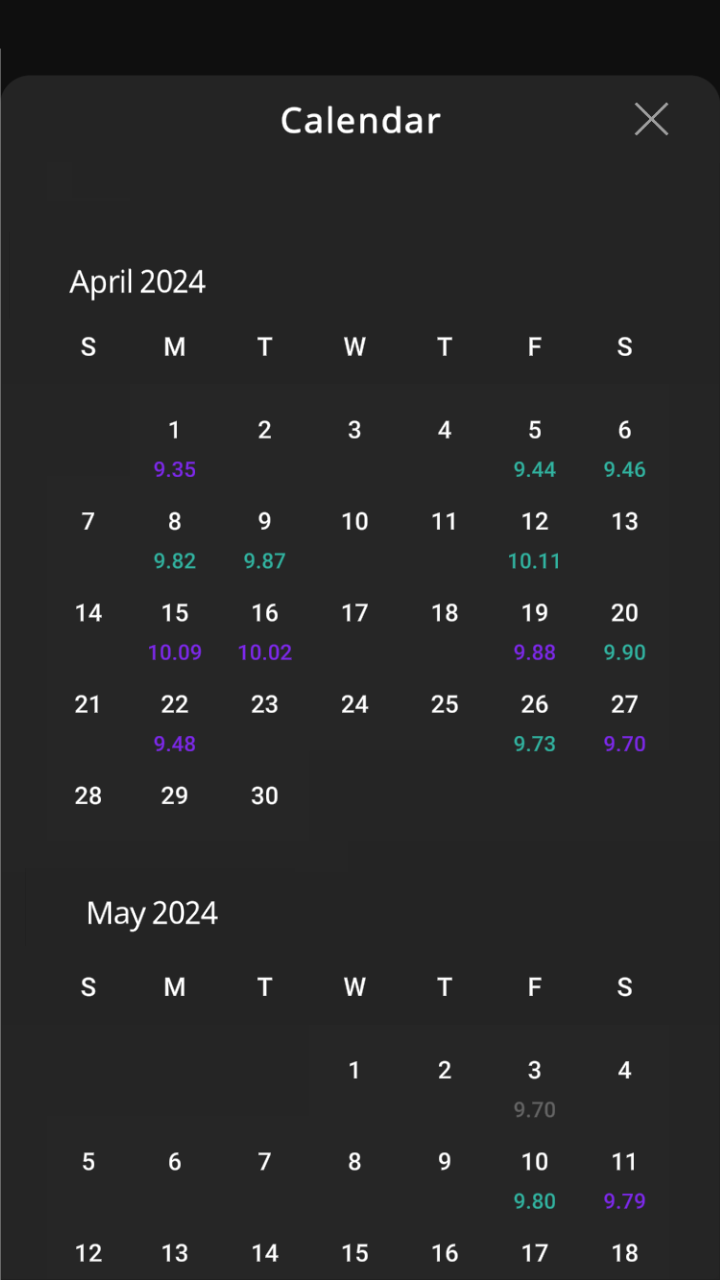Select April 8 showing 9.82

175,541
